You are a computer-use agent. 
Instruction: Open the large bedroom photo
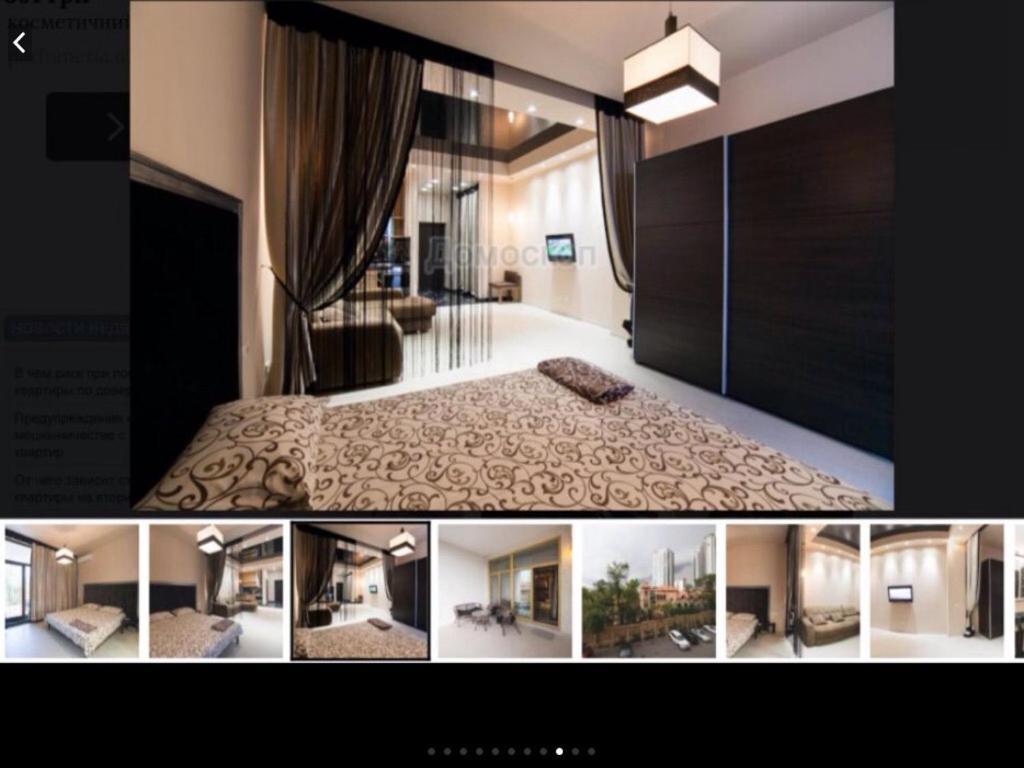click(511, 256)
